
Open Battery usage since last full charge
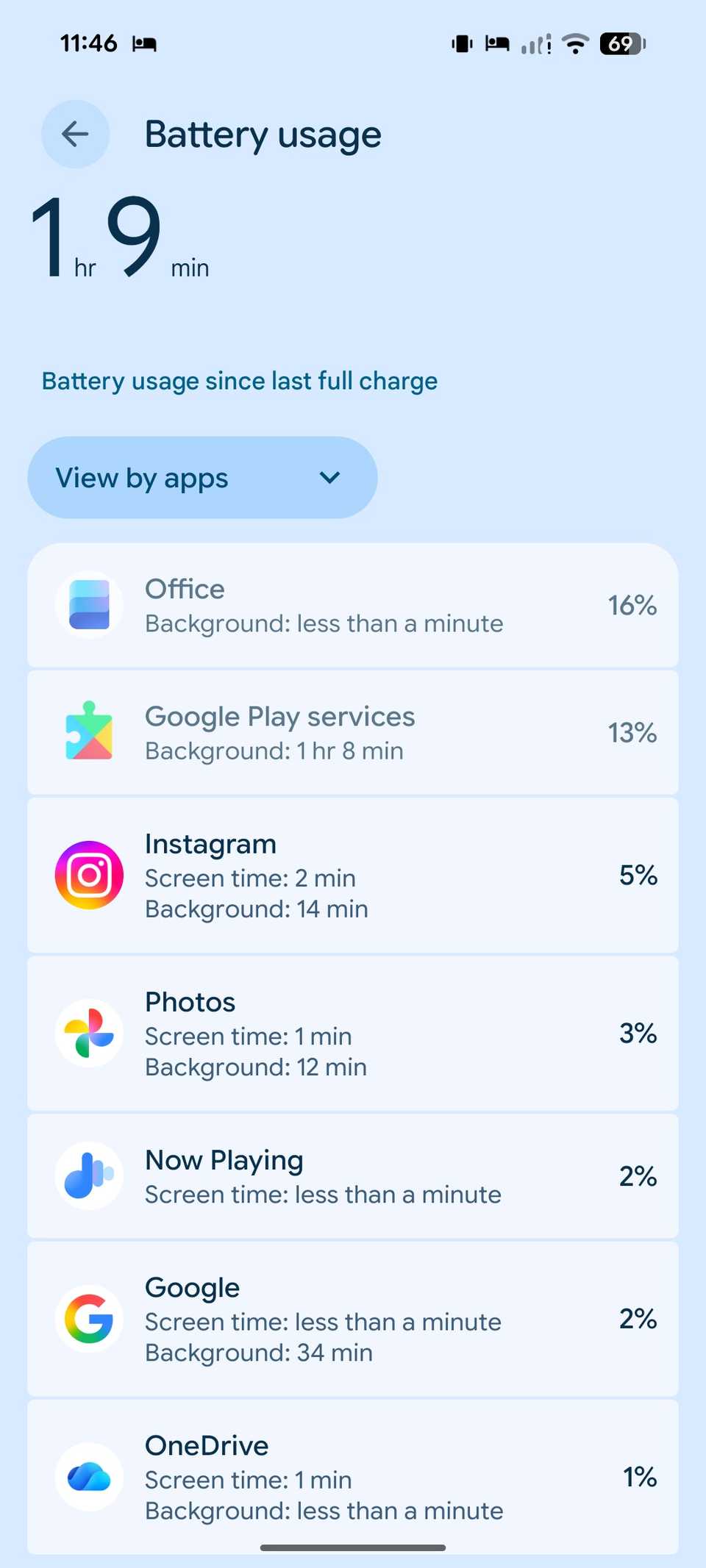click(239, 381)
